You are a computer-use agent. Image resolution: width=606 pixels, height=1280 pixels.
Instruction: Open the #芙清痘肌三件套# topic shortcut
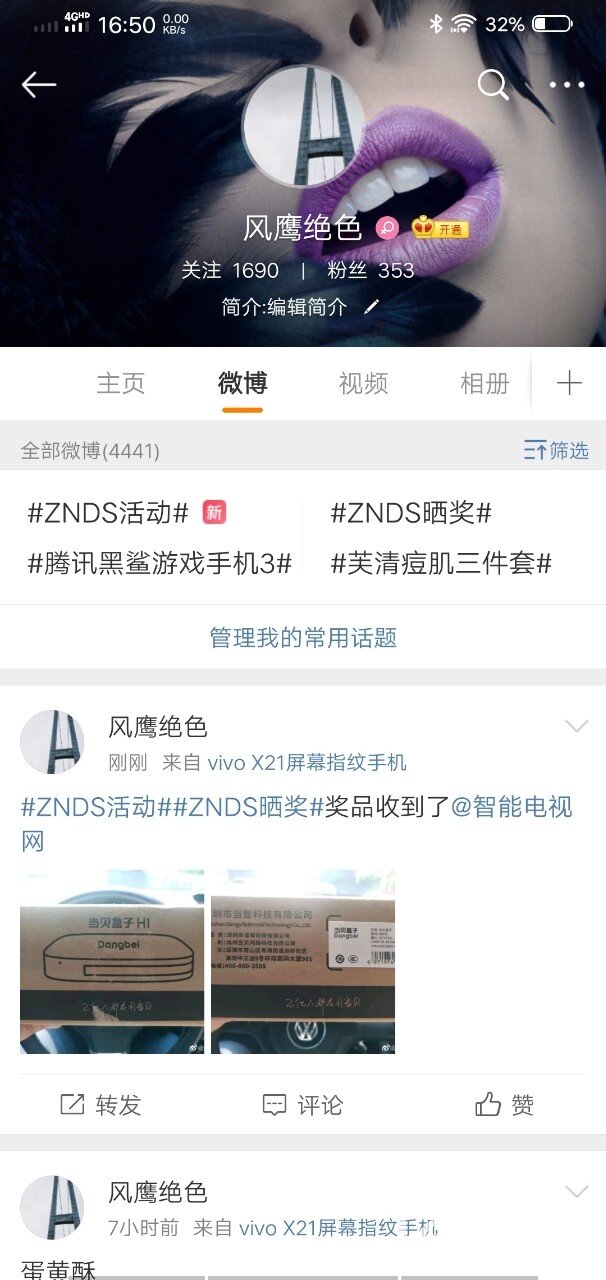point(441,563)
